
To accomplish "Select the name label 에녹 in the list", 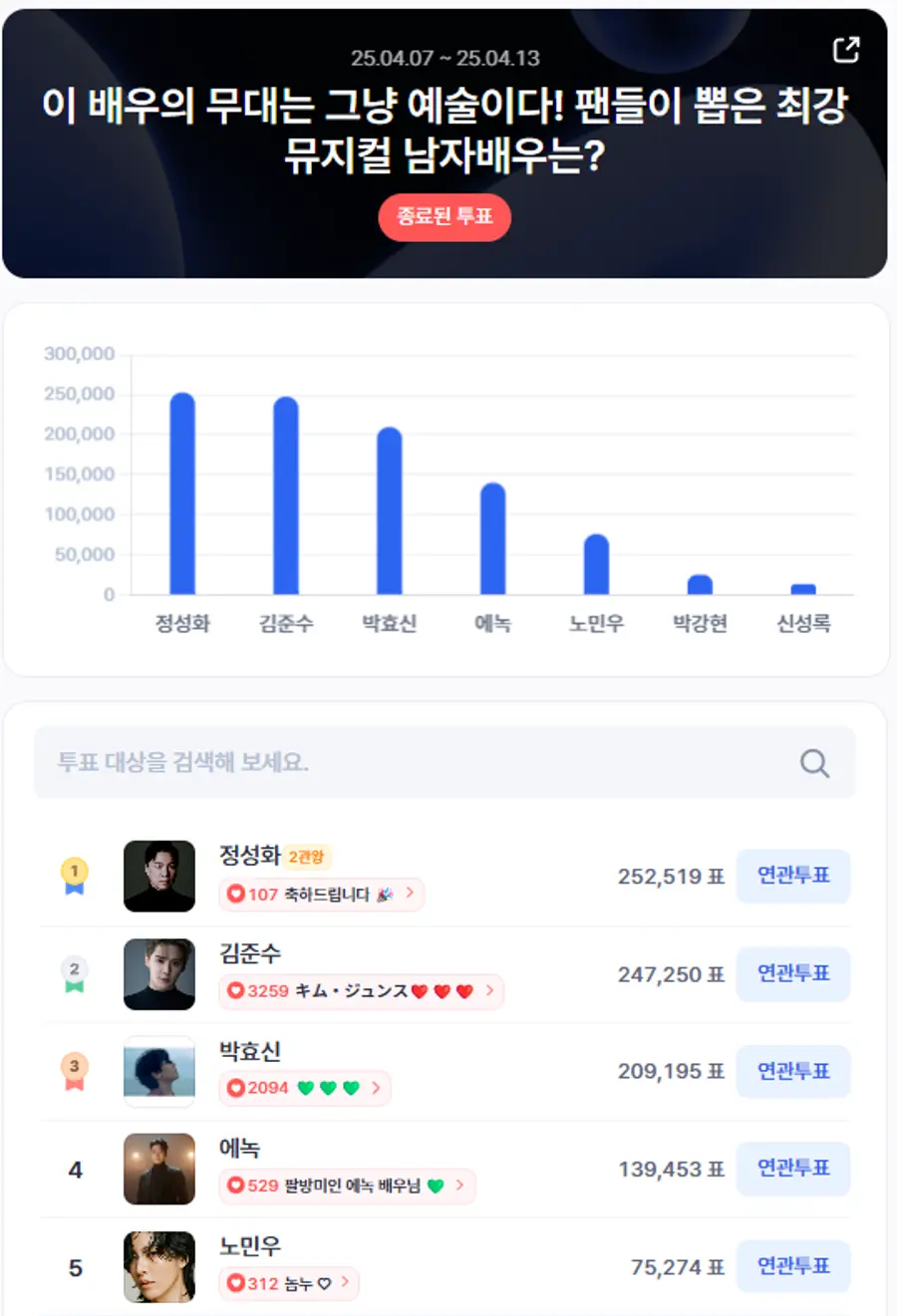I will pyautogui.click(x=237, y=1149).
